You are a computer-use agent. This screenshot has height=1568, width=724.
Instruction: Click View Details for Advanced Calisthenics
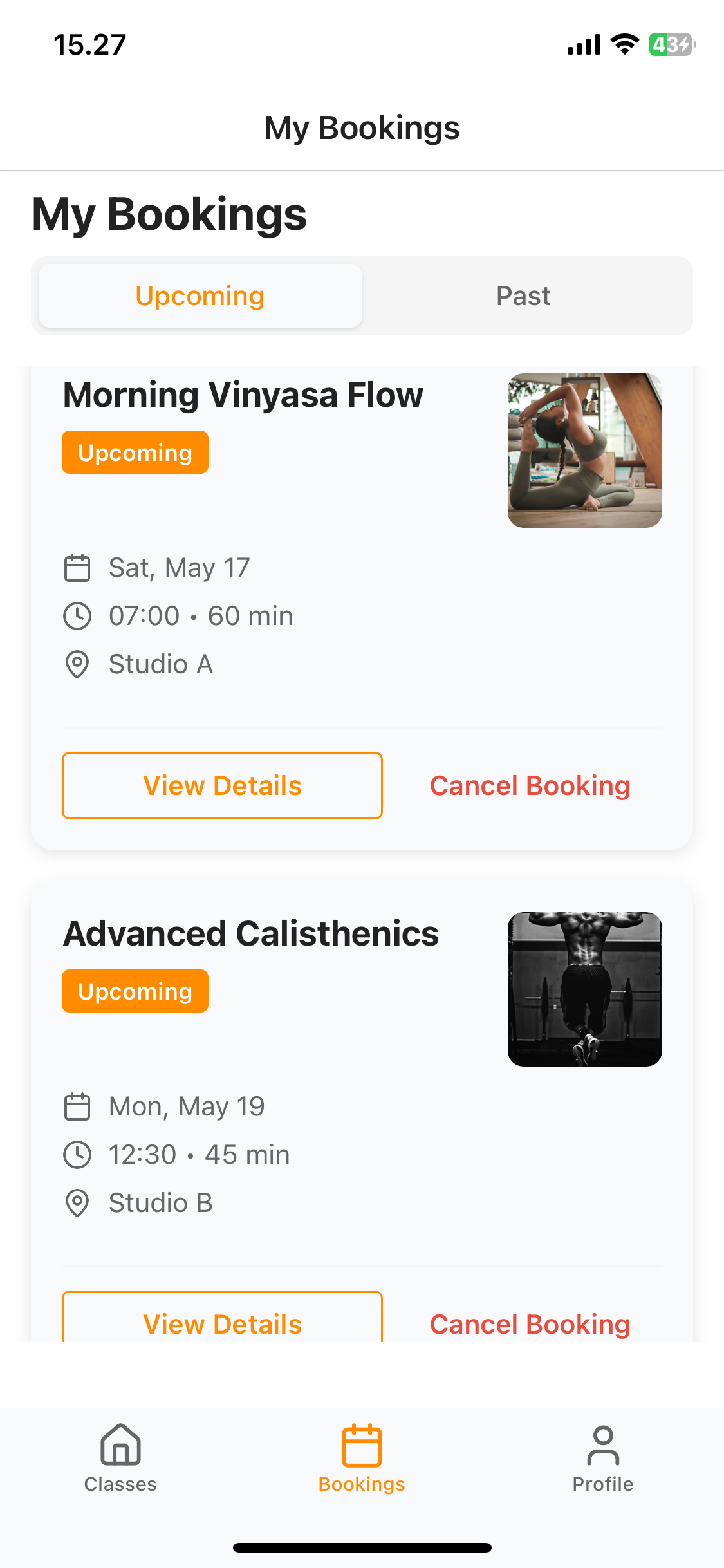click(x=222, y=1323)
